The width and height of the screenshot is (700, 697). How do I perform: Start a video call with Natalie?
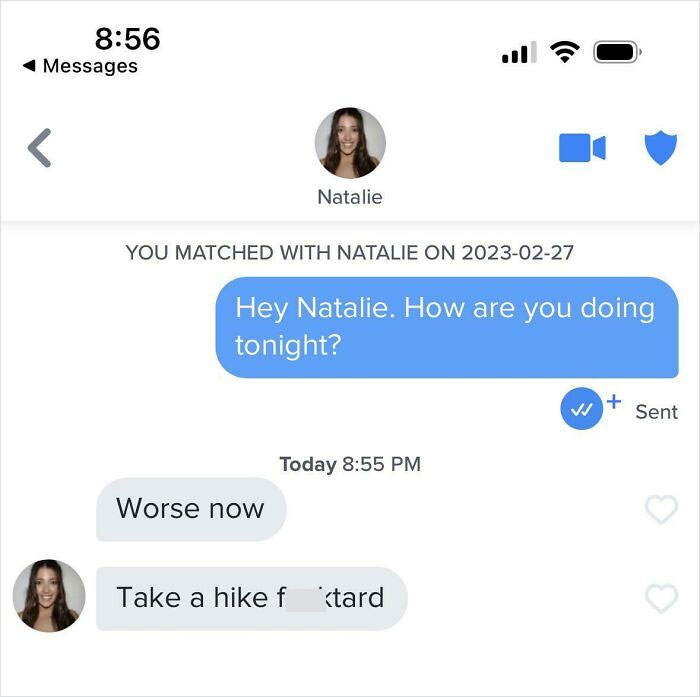click(x=581, y=148)
